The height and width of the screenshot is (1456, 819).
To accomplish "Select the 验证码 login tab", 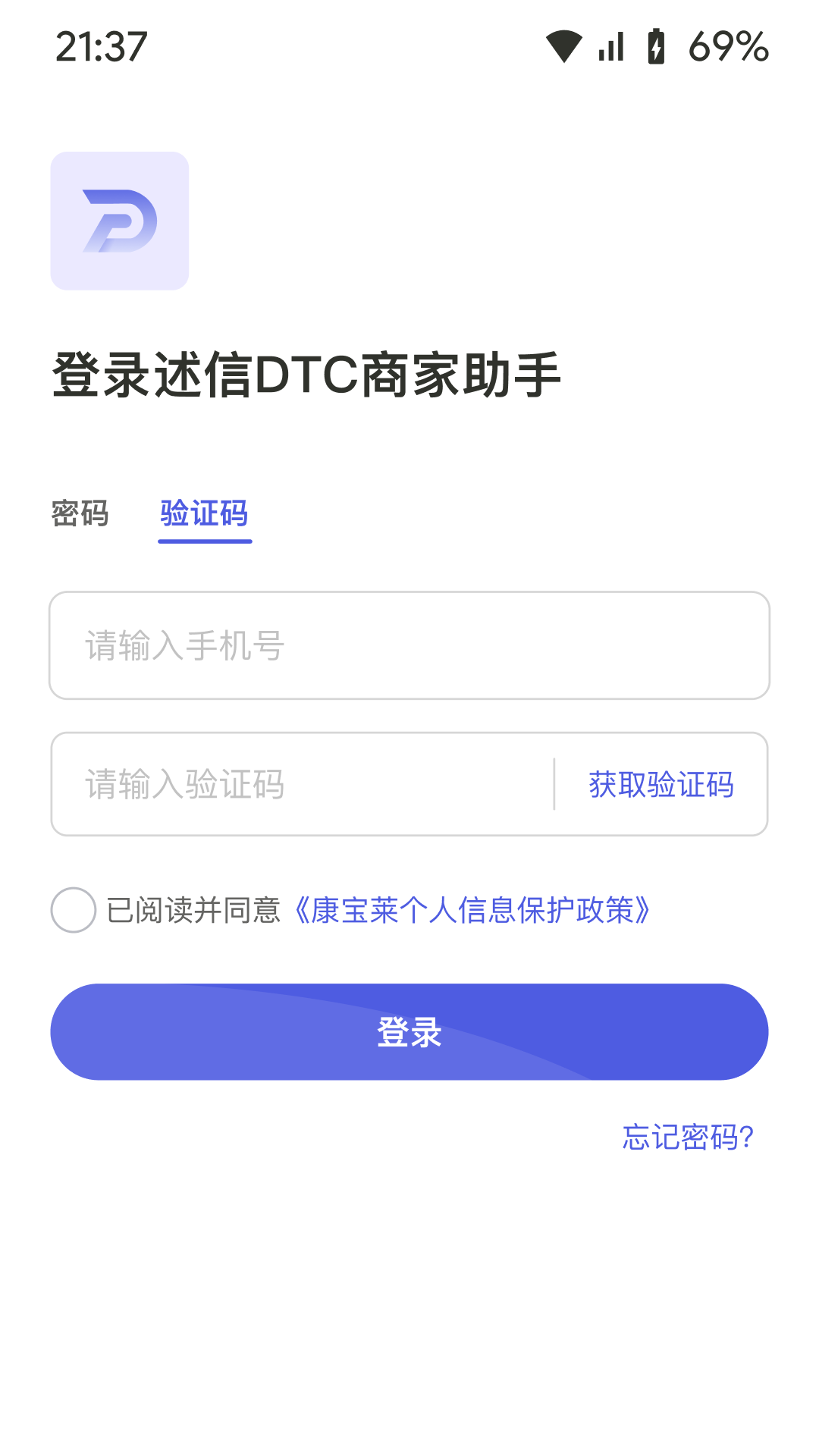I will coord(204,513).
